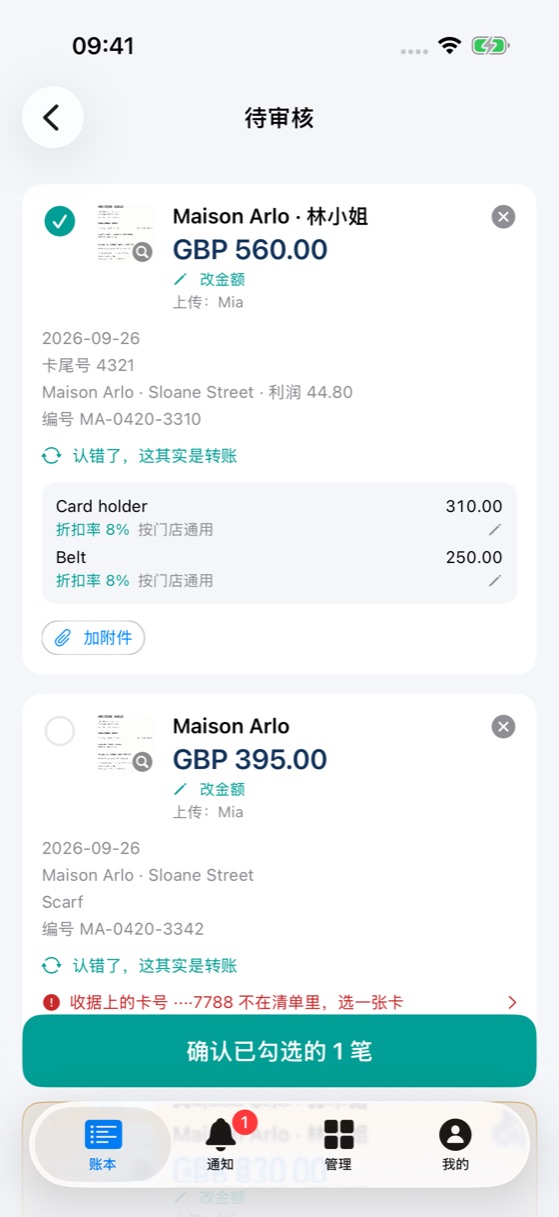
Task: View the receipt image for GBP 395.00
Action: [x=126, y=743]
